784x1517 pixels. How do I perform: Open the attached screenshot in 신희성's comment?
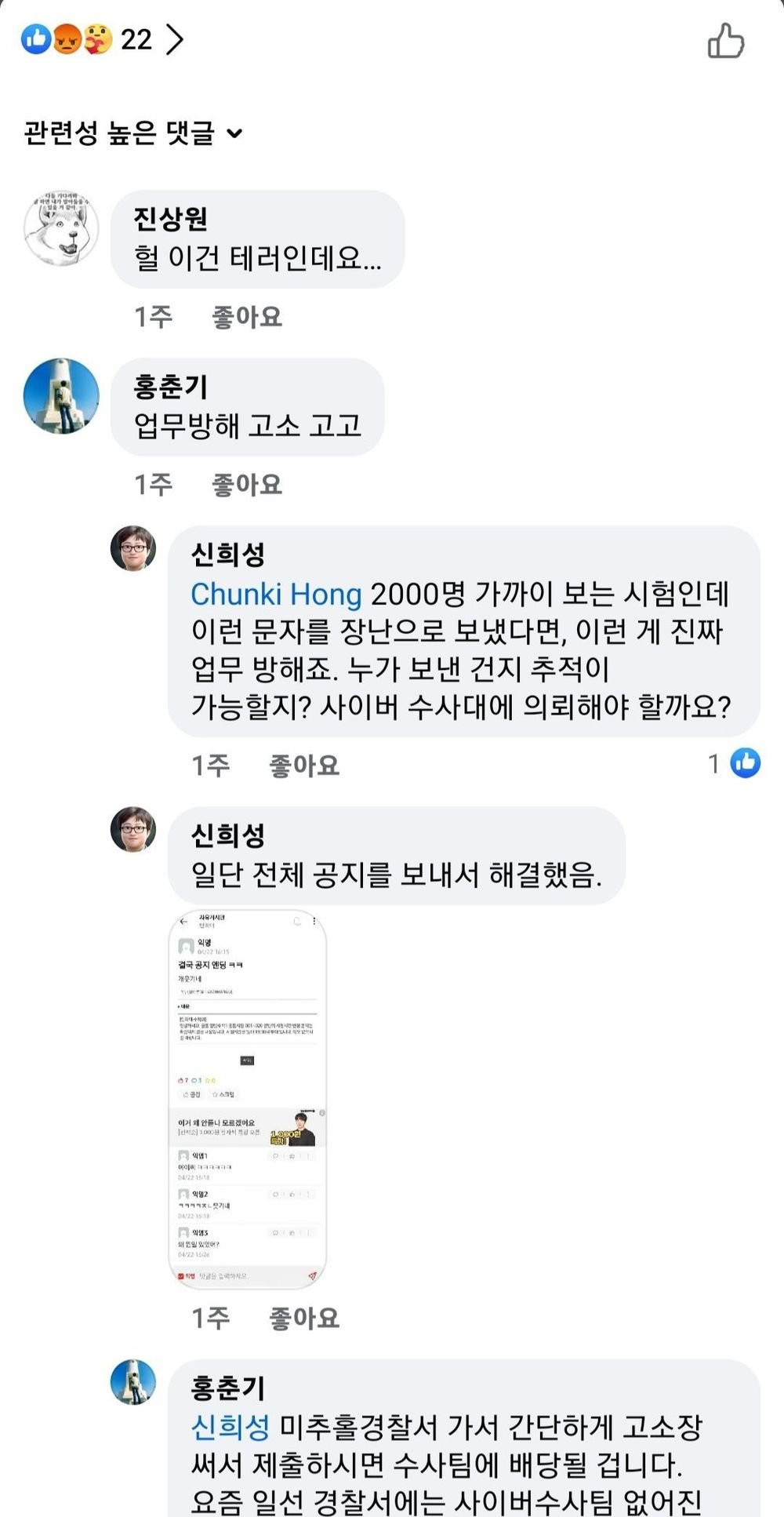click(x=248, y=1099)
